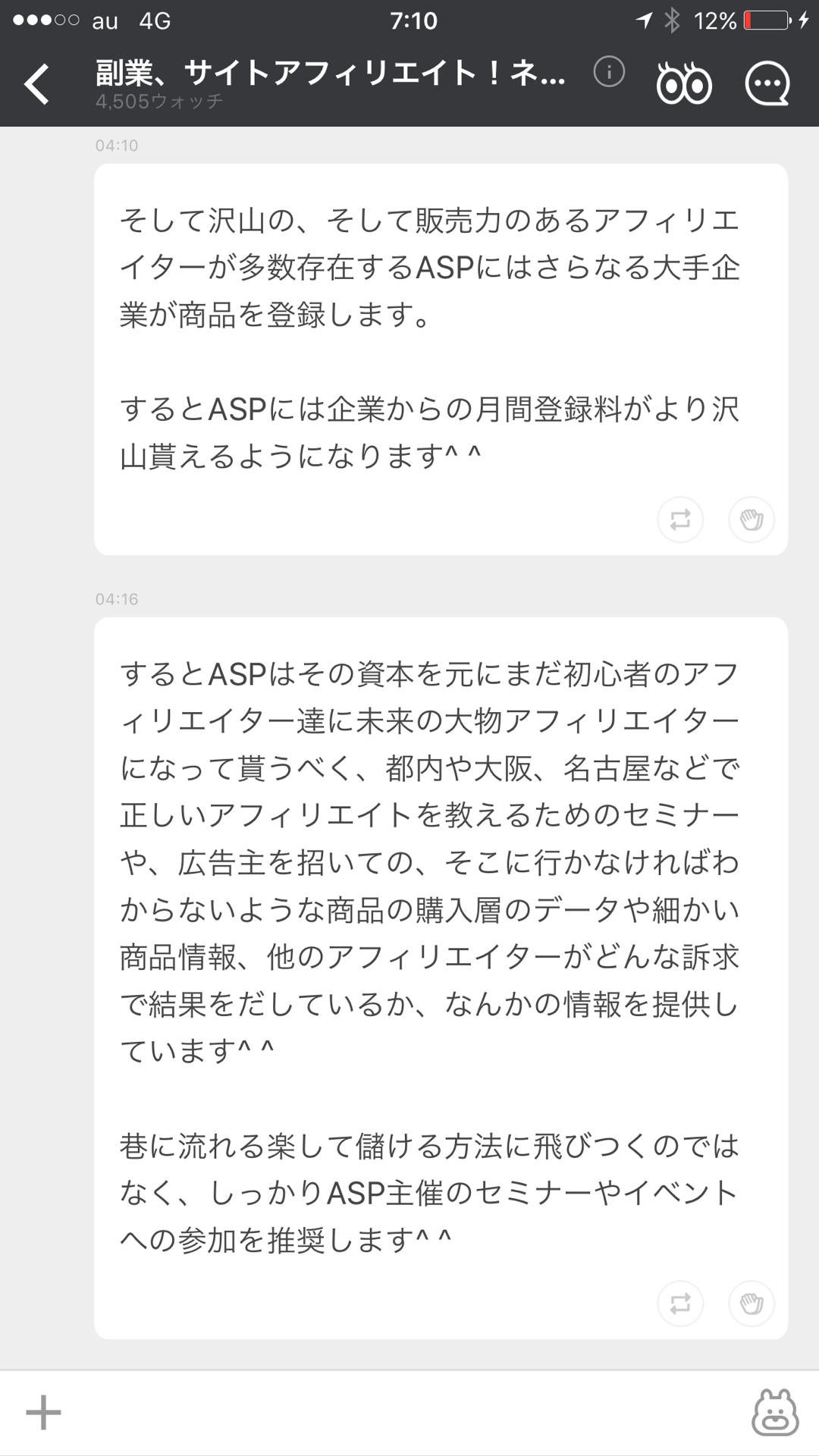
Task: Open the speech bubble comments icon
Action: point(767,83)
